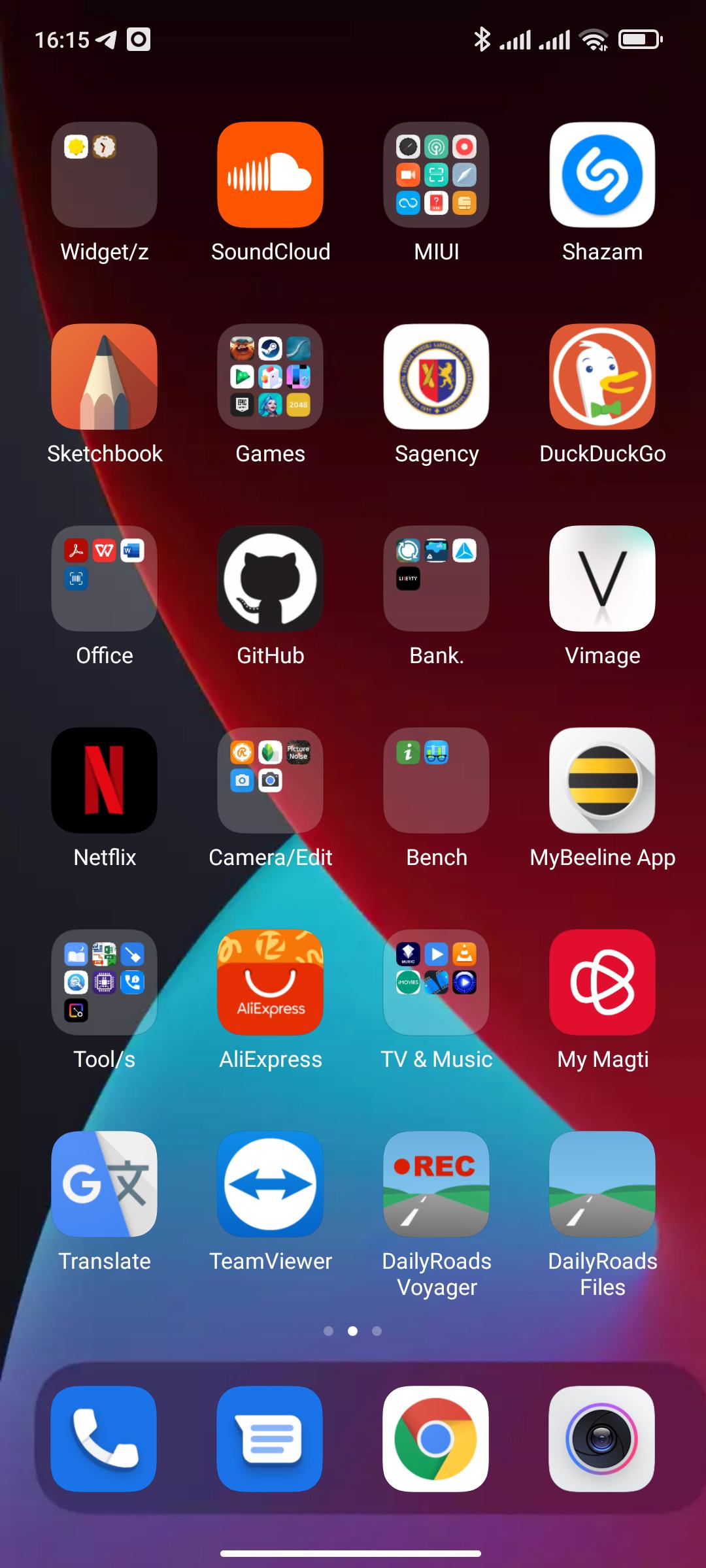Launch Netflix
This screenshot has width=706, height=1568.
tap(104, 780)
